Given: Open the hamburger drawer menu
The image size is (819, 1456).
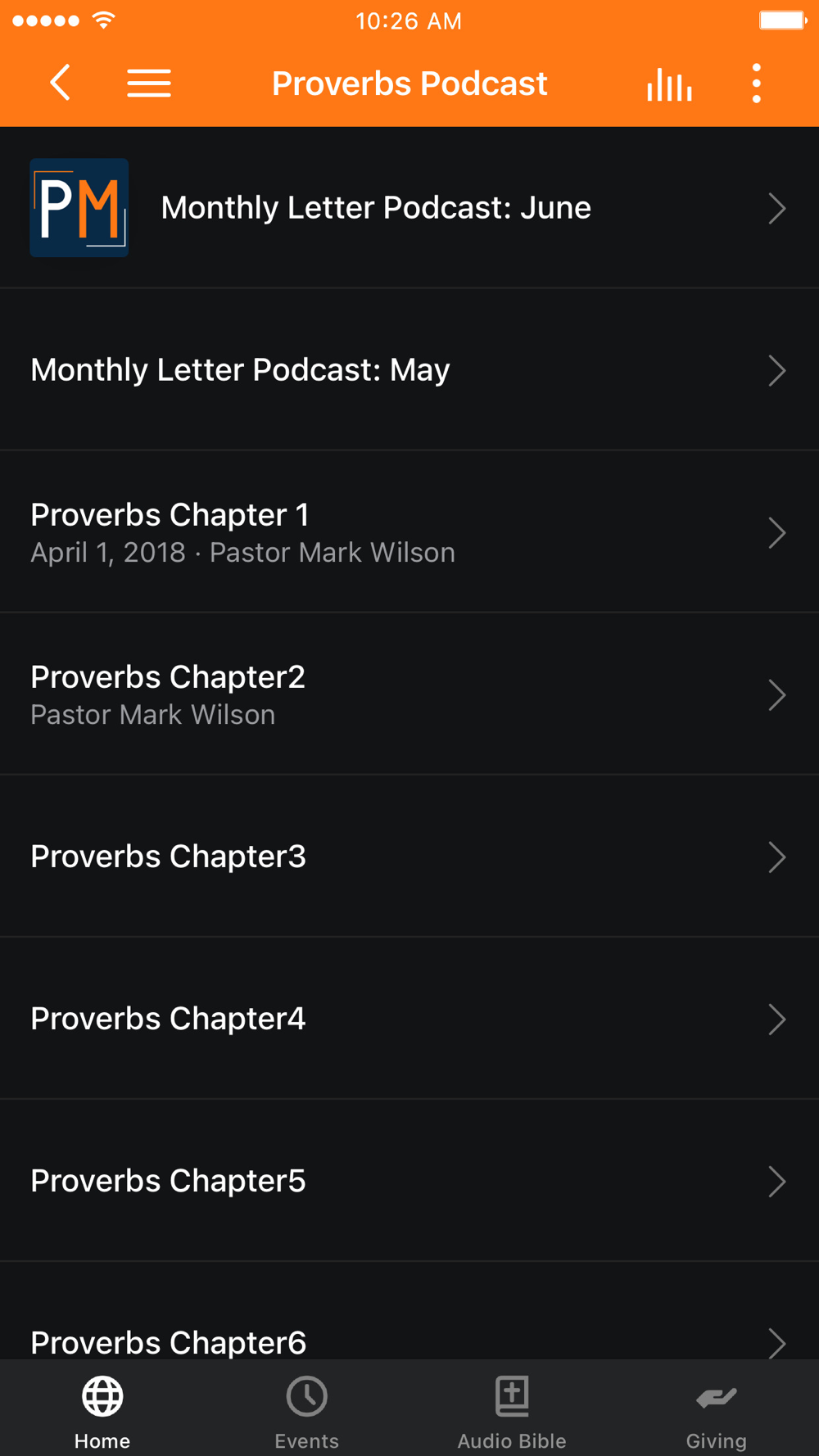Looking at the screenshot, I should pyautogui.click(x=149, y=83).
